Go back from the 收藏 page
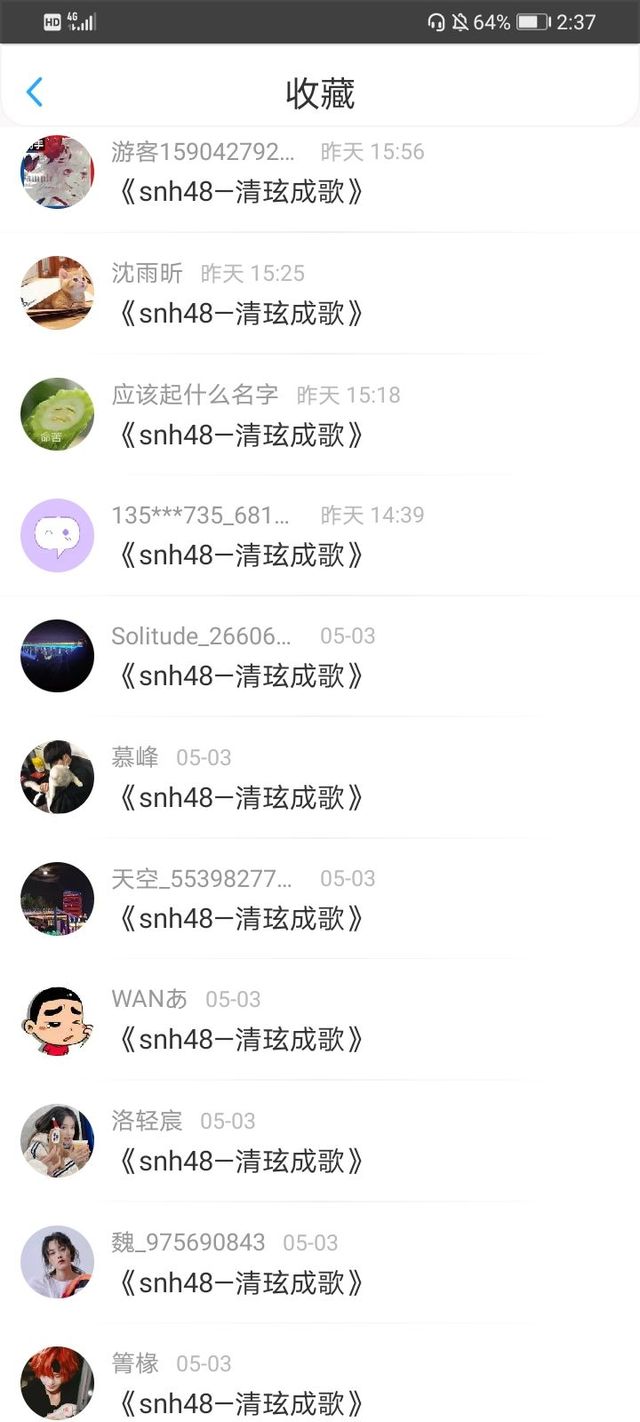 [x=34, y=92]
